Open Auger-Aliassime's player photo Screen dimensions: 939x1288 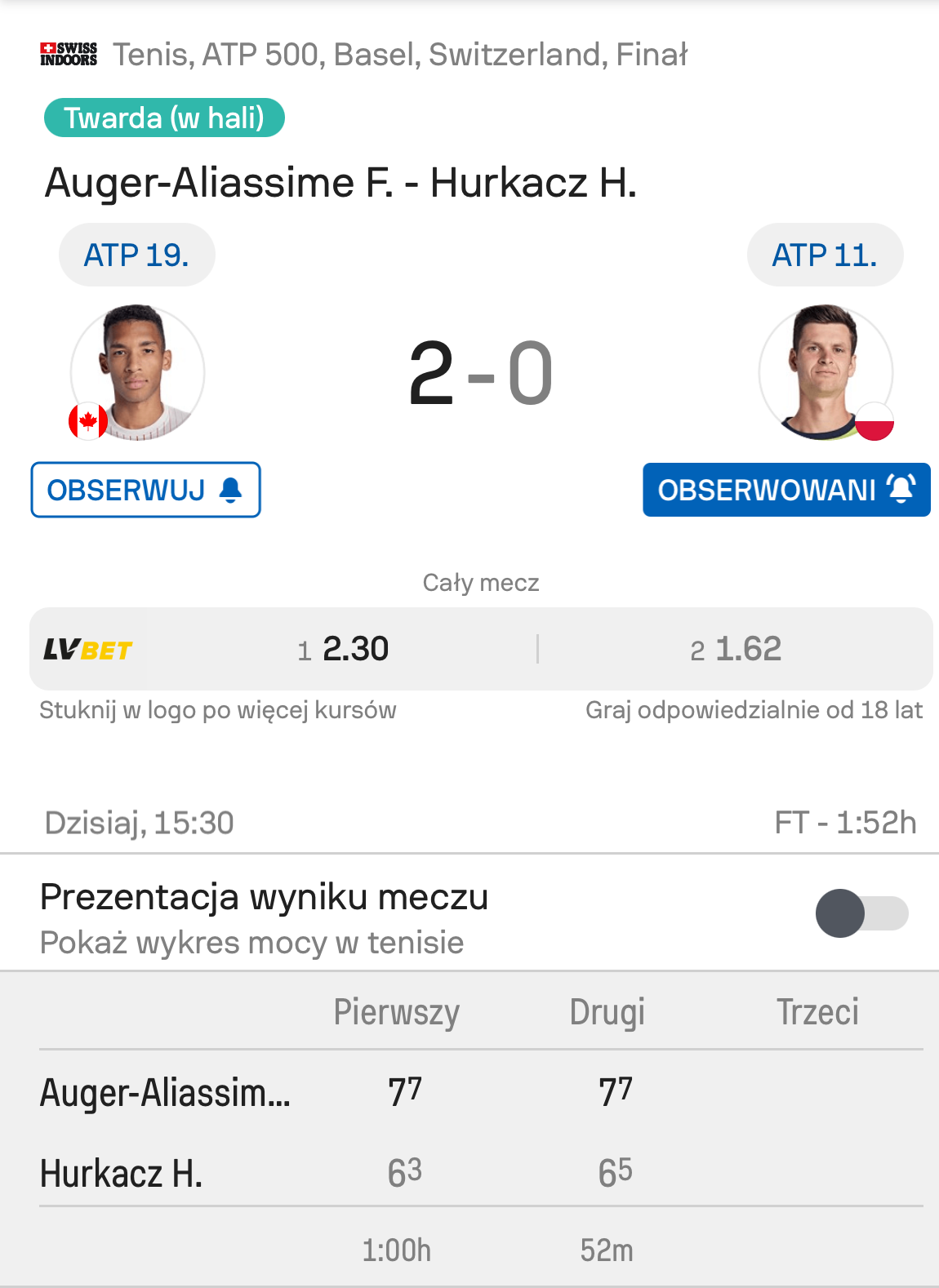[x=137, y=373]
